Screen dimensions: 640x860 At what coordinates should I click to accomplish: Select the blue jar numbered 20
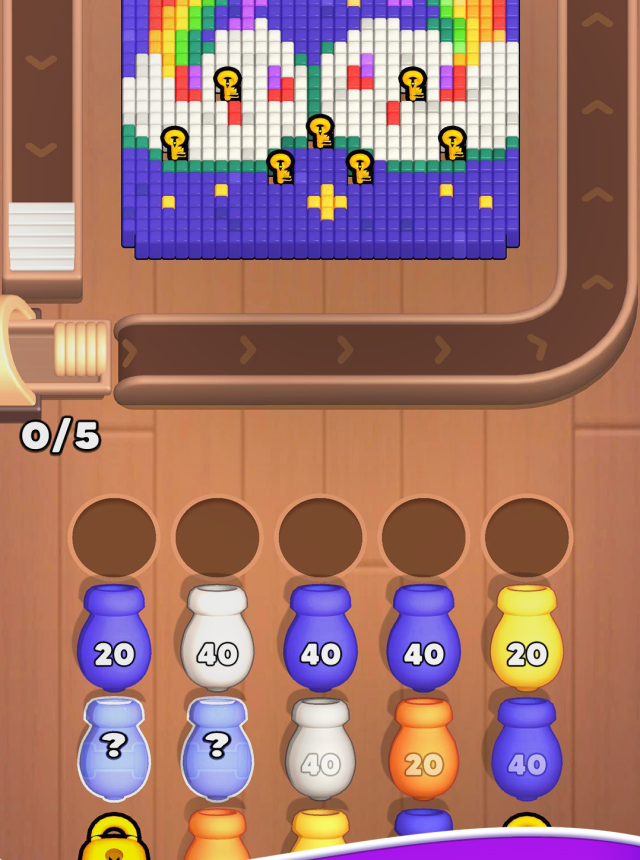(114, 640)
